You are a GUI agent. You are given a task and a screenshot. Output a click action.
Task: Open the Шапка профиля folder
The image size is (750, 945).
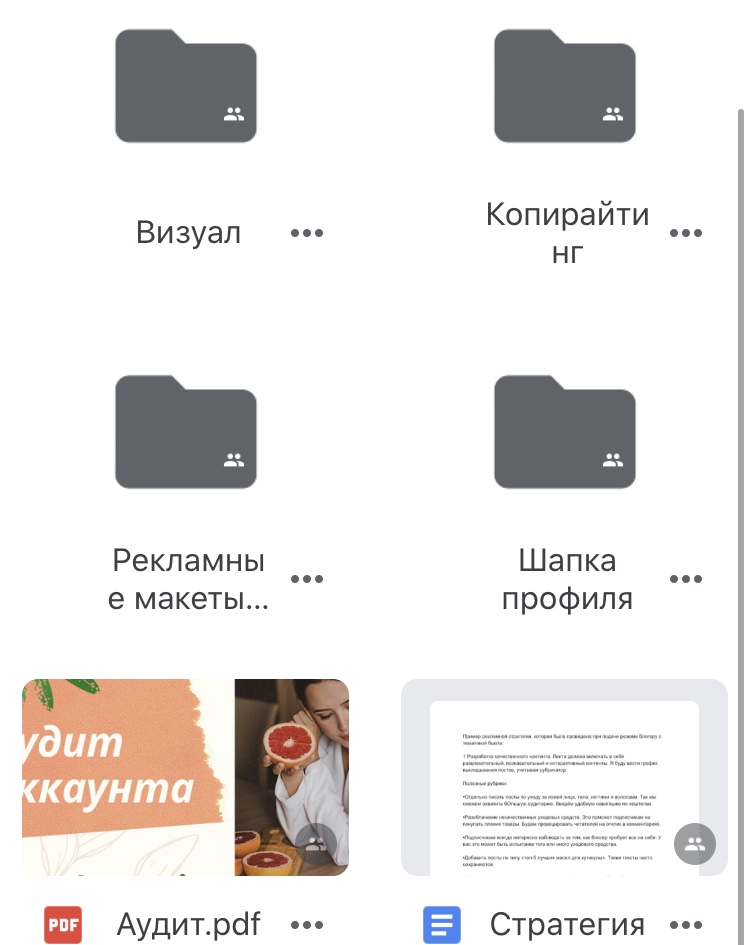[x=565, y=433]
